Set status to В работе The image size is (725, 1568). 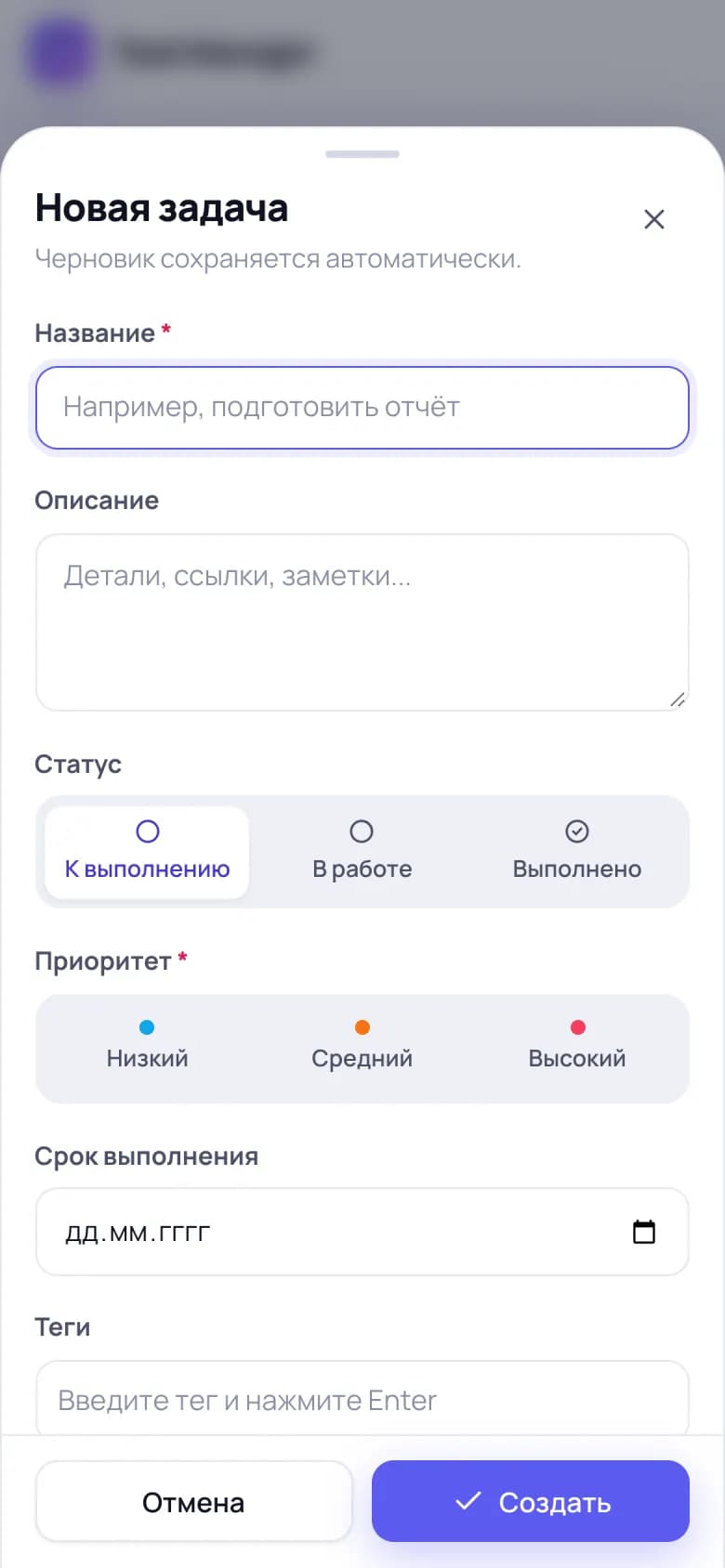click(x=362, y=852)
